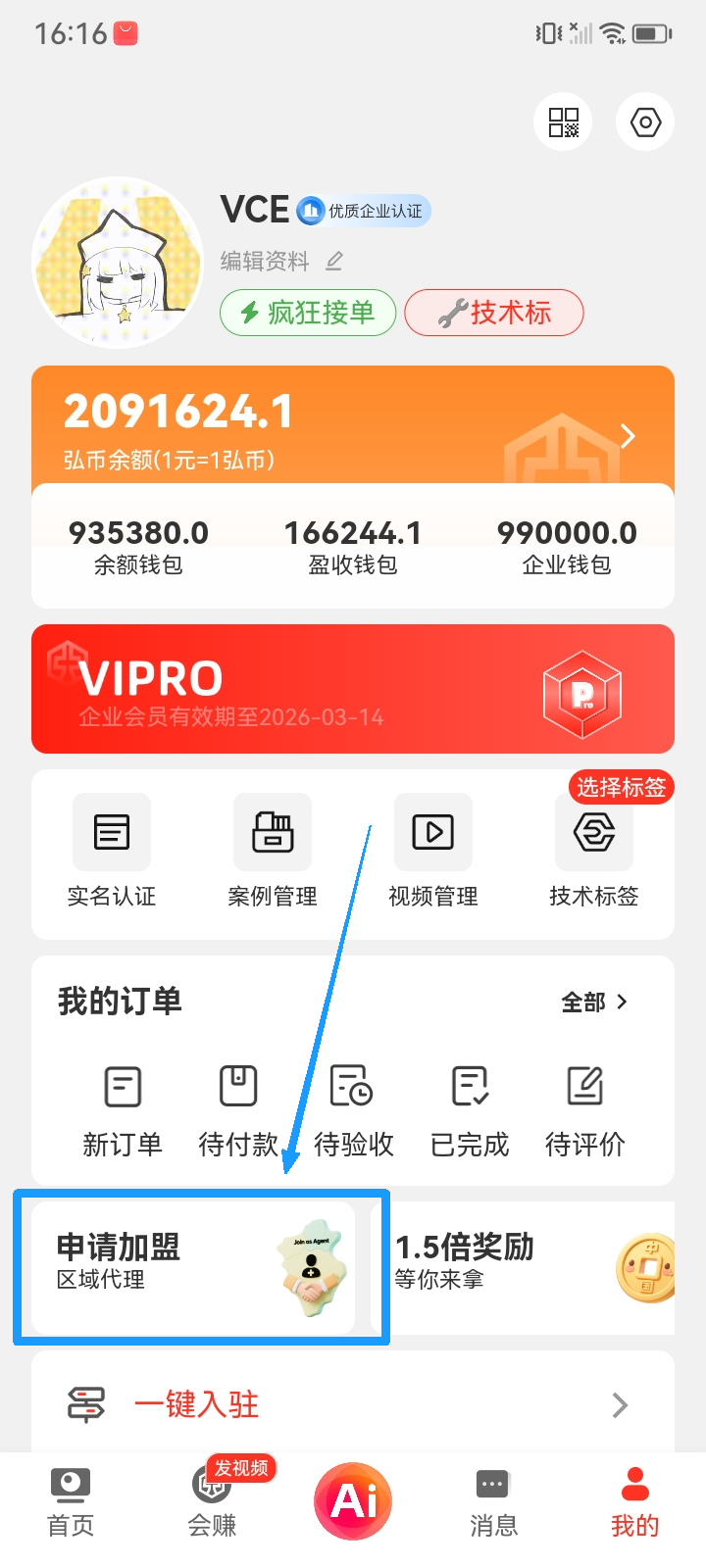Open the 技术标 button
This screenshot has height=1568, width=706.
point(494,313)
